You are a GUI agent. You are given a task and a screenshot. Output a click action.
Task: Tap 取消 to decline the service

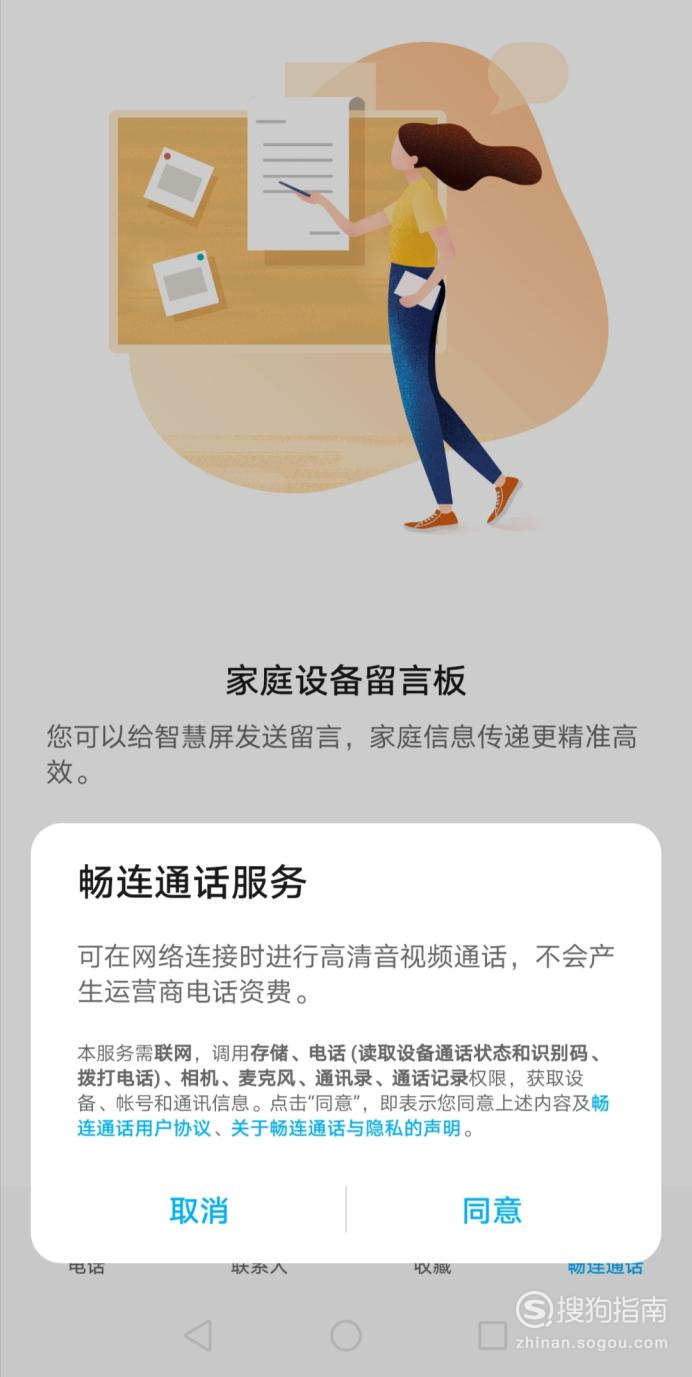pos(199,1210)
